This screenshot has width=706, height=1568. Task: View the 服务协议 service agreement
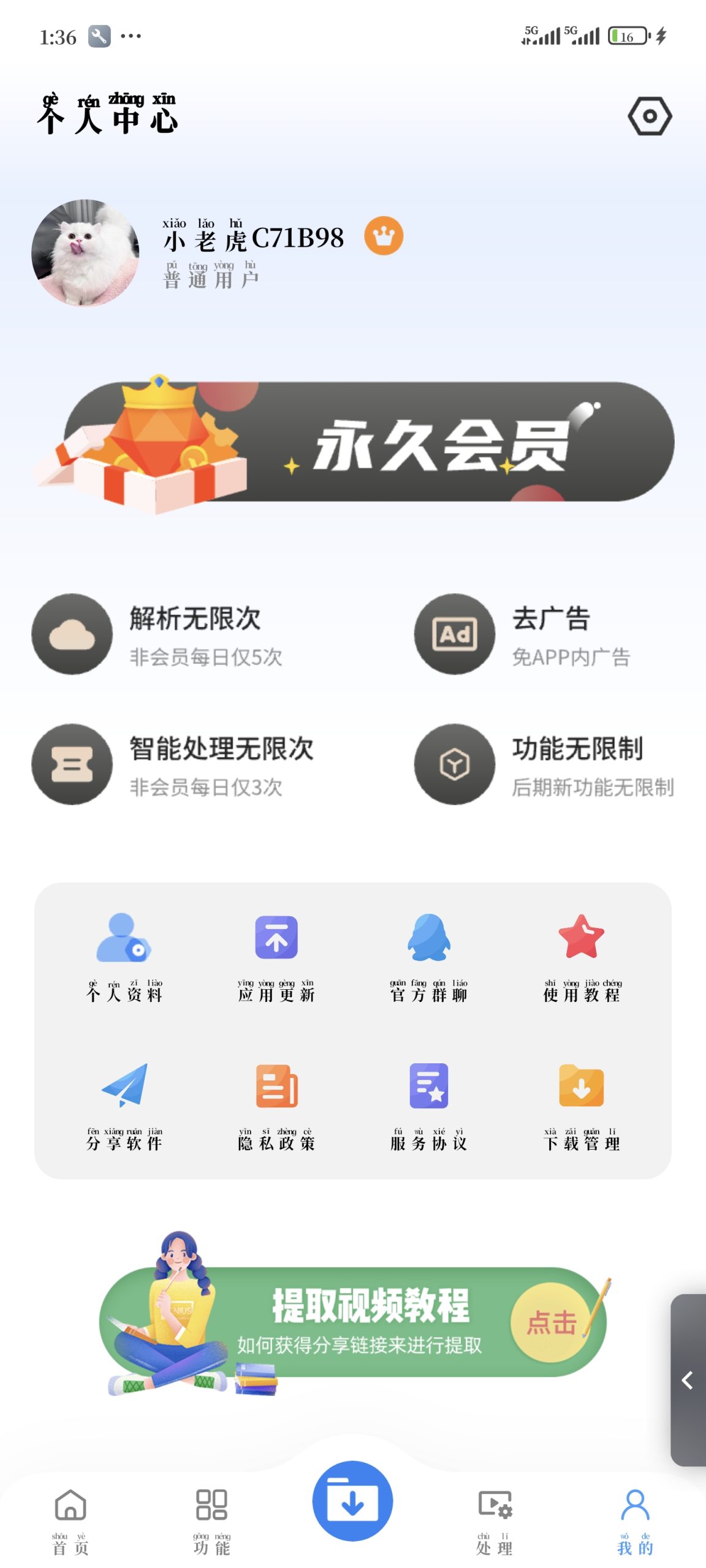tap(428, 1106)
